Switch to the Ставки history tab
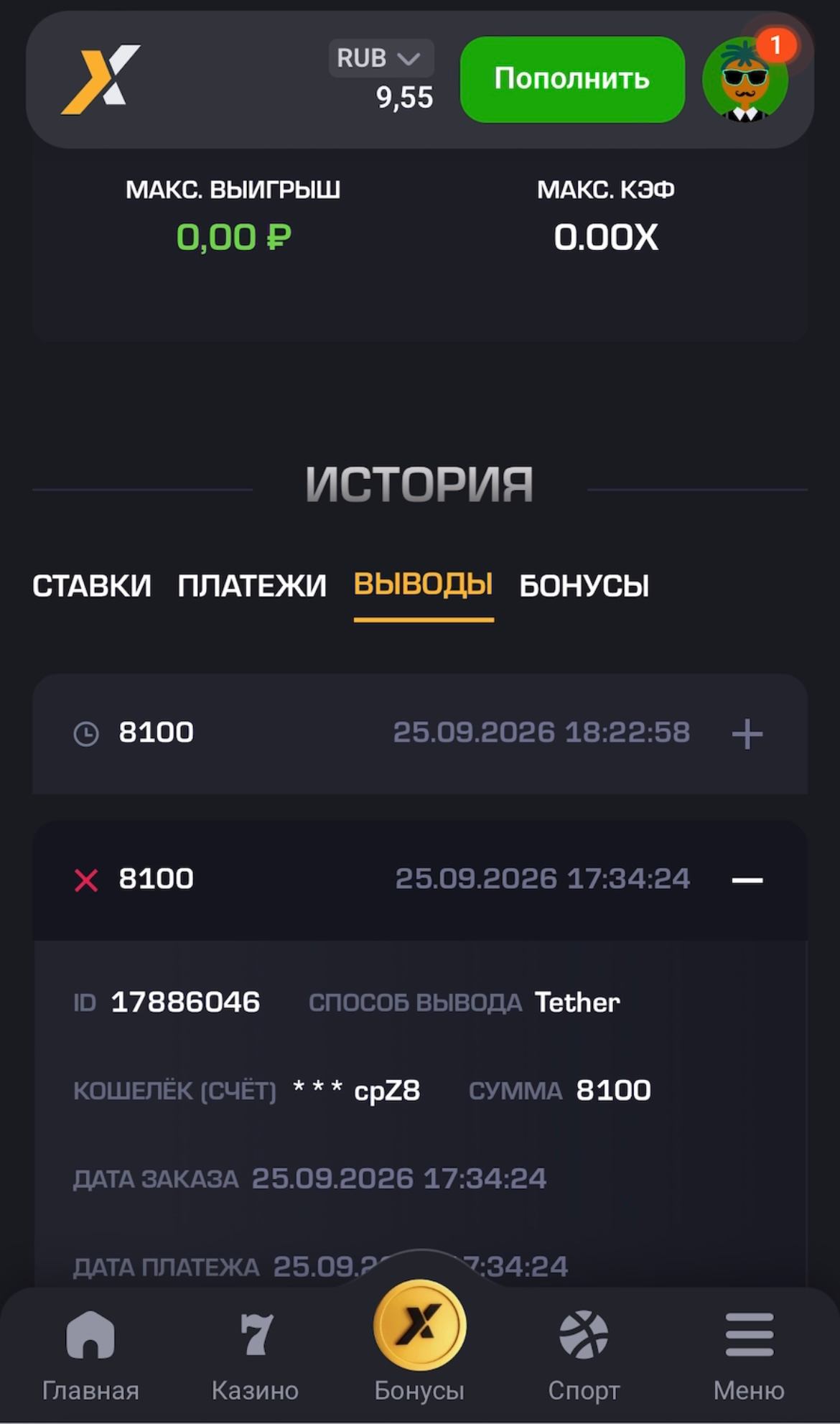Screen dimensions: 840x1424 92,586
